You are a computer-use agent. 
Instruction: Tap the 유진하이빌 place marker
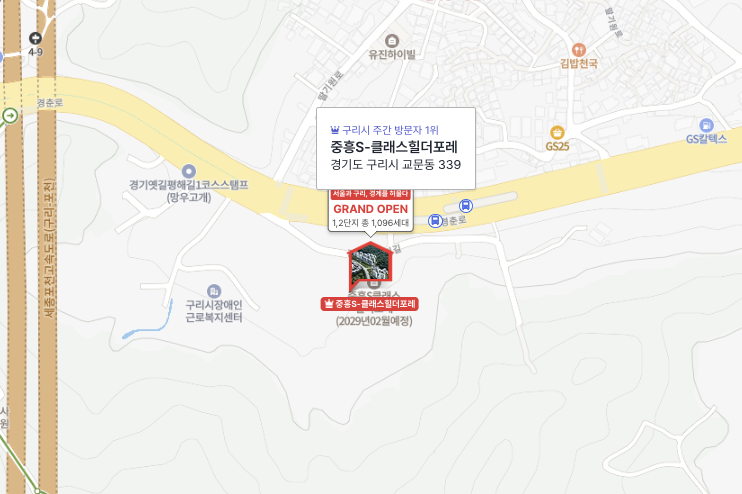(x=392, y=41)
